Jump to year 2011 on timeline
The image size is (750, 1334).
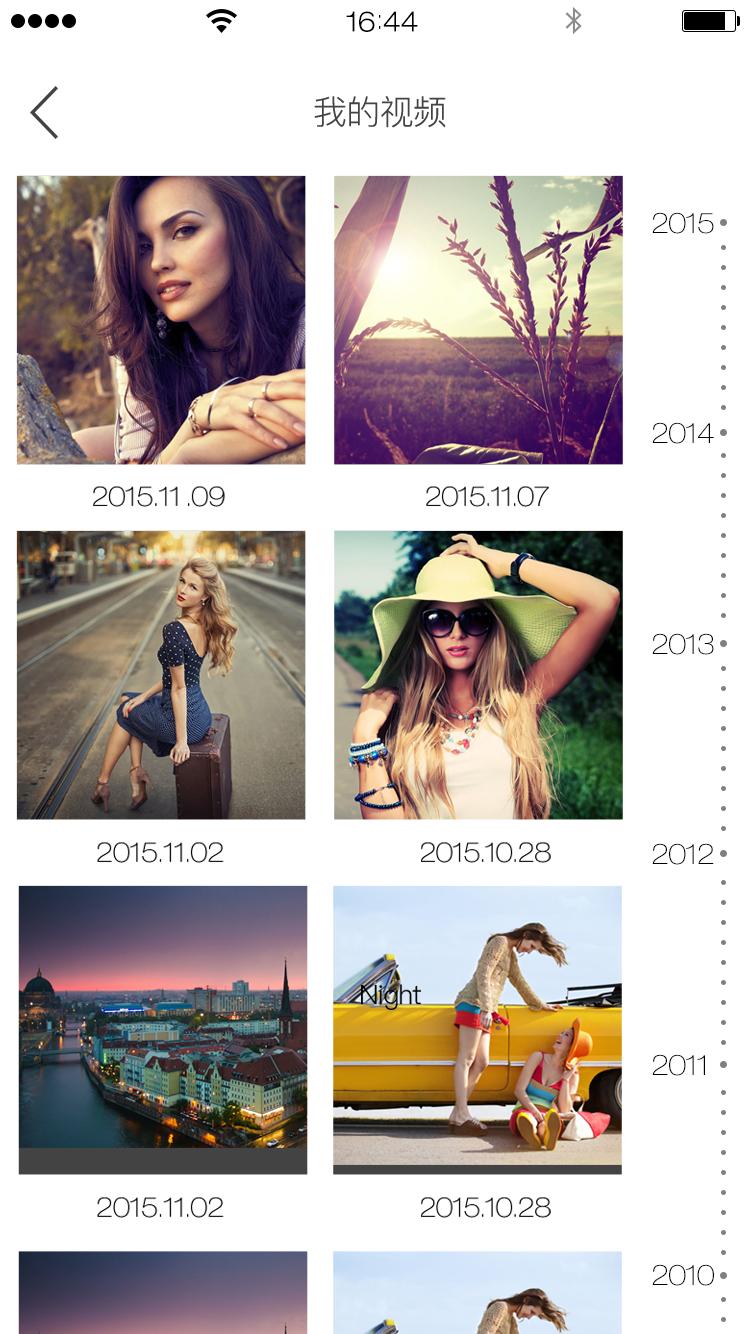coord(681,1065)
